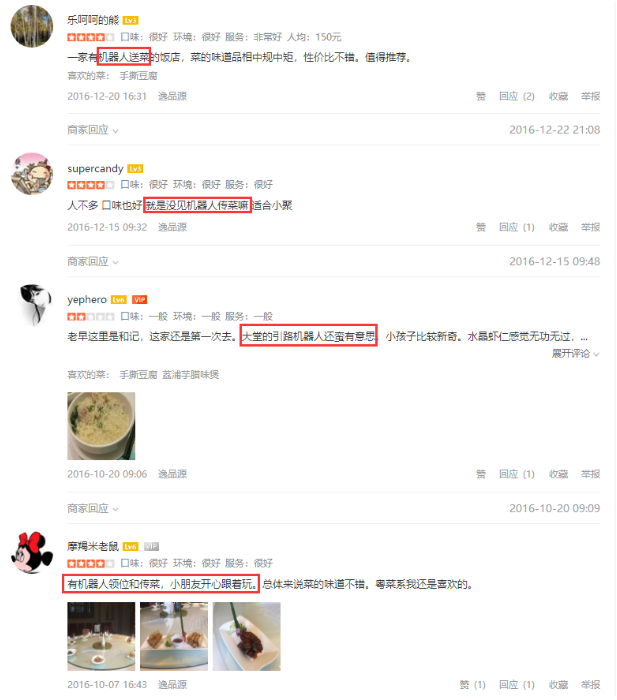Image resolution: width=617 pixels, height=700 pixels.
Task: Expand 商家回应 under yephero's review
Action: (93, 508)
